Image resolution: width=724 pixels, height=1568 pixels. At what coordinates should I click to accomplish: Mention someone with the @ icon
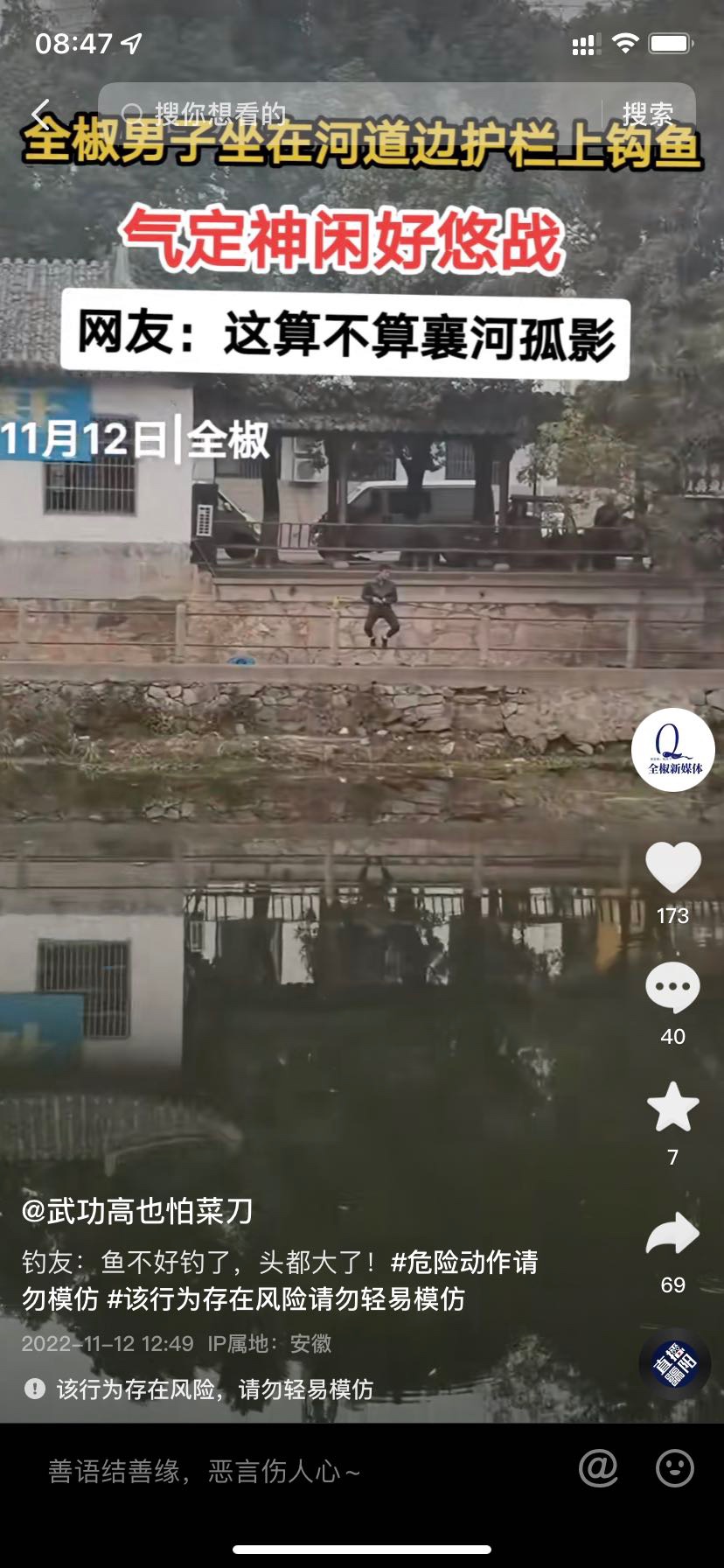(599, 1468)
